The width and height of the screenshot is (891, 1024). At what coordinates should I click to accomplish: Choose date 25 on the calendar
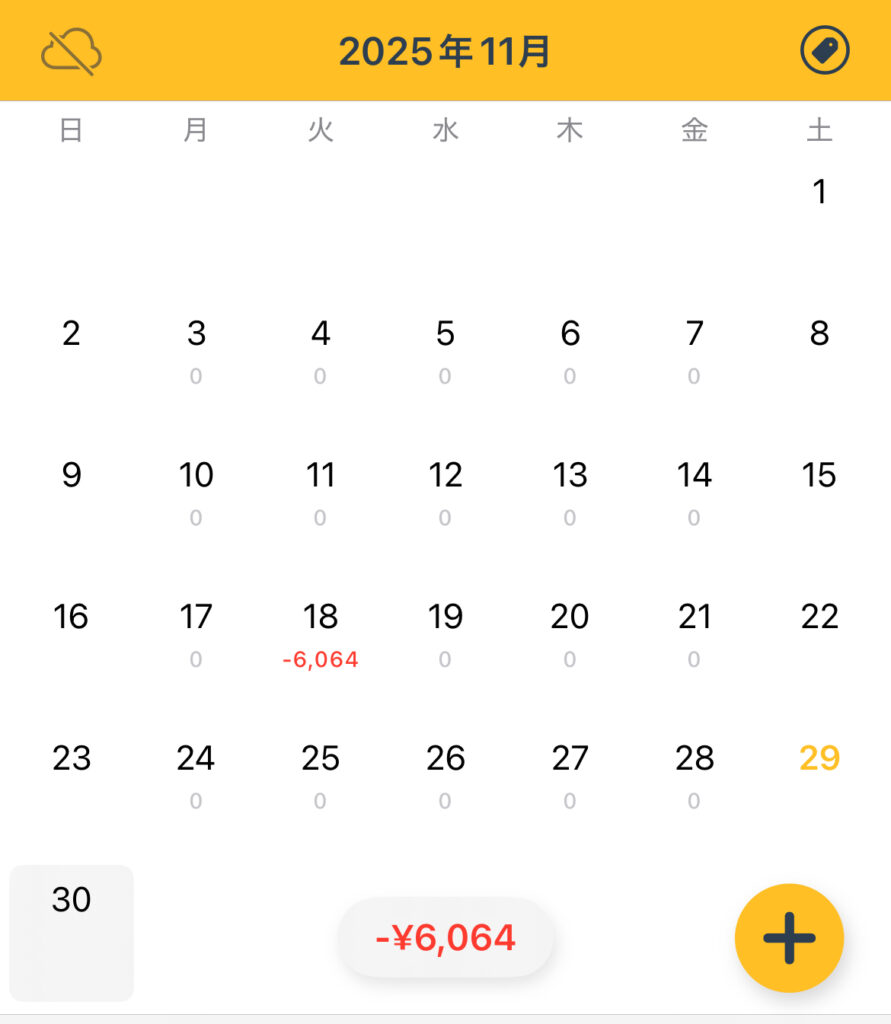(x=320, y=772)
